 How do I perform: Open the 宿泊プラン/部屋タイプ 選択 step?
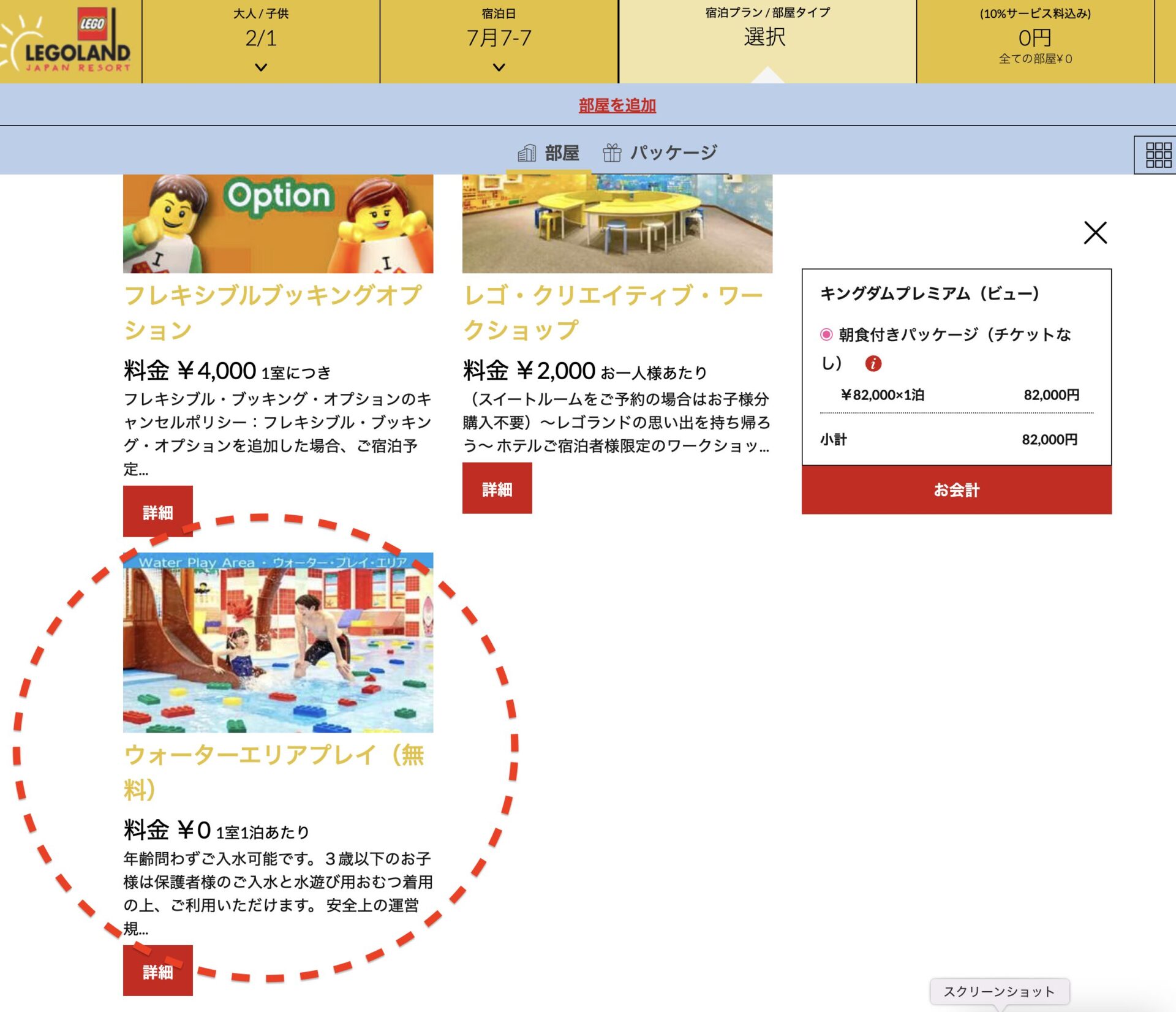point(767,37)
